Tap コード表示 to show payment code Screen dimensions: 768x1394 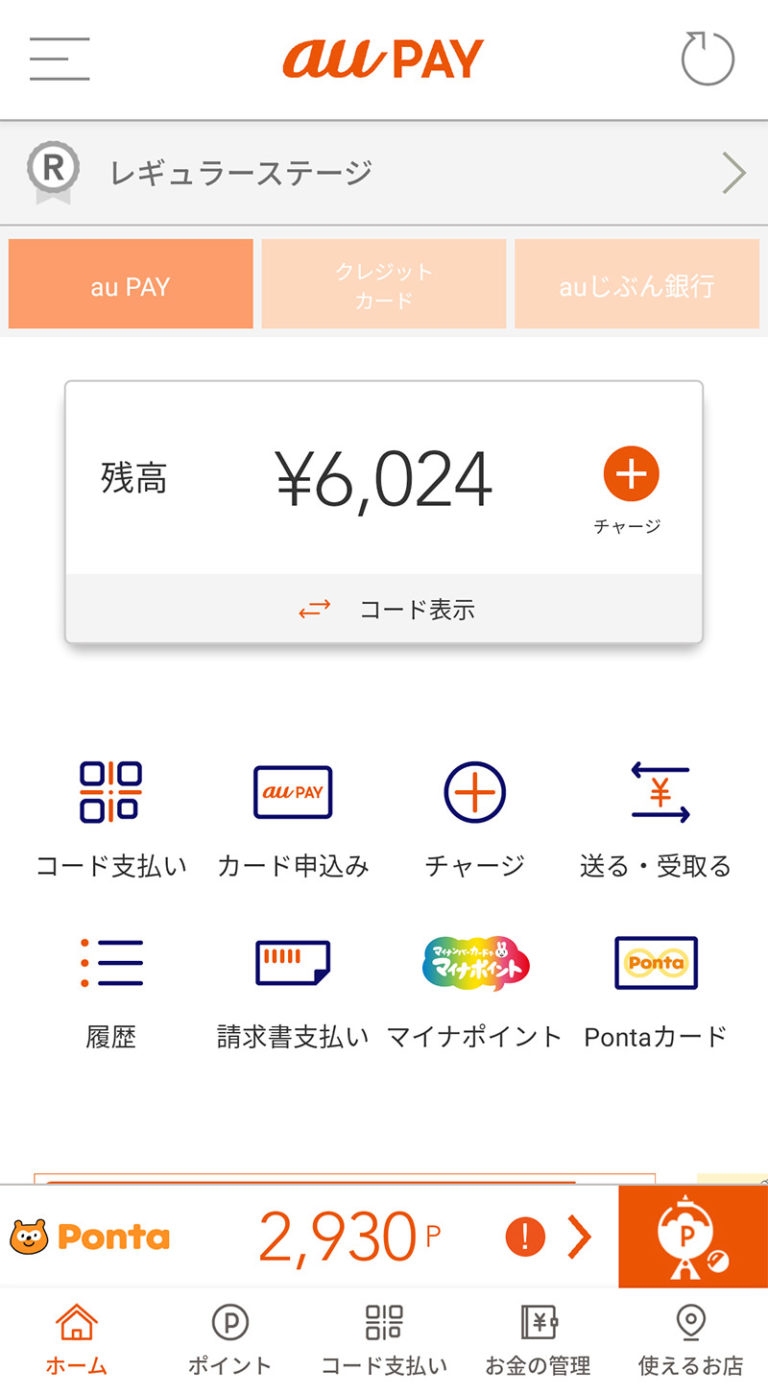(x=384, y=608)
